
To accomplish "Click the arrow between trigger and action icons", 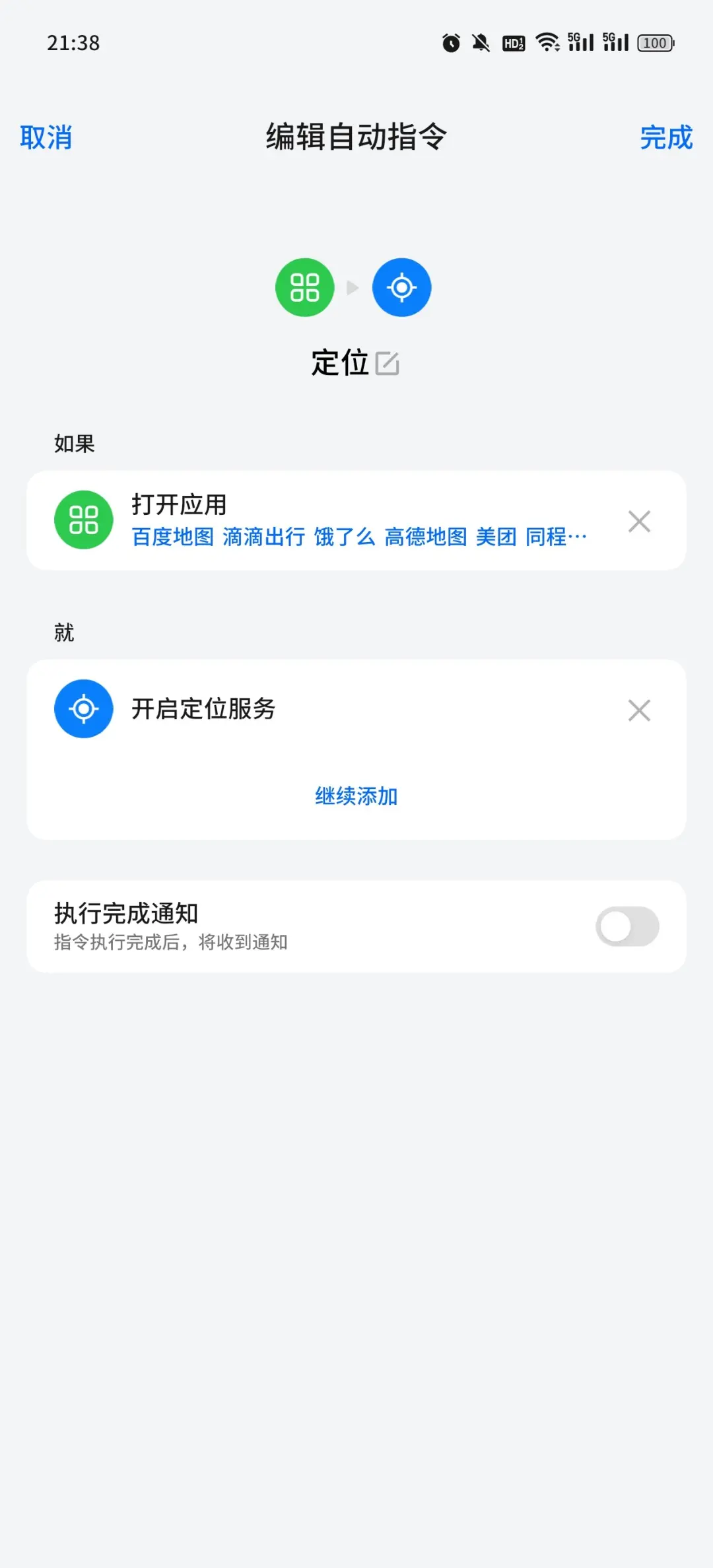I will pyautogui.click(x=353, y=287).
